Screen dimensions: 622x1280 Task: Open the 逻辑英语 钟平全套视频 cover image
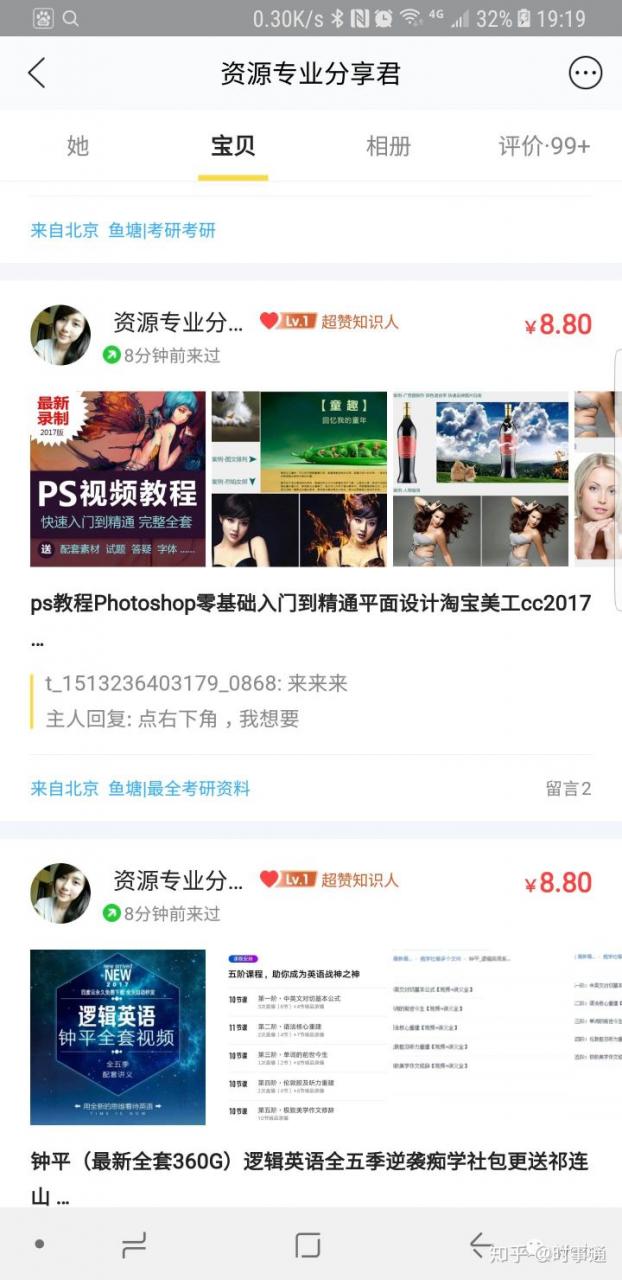coord(118,1037)
